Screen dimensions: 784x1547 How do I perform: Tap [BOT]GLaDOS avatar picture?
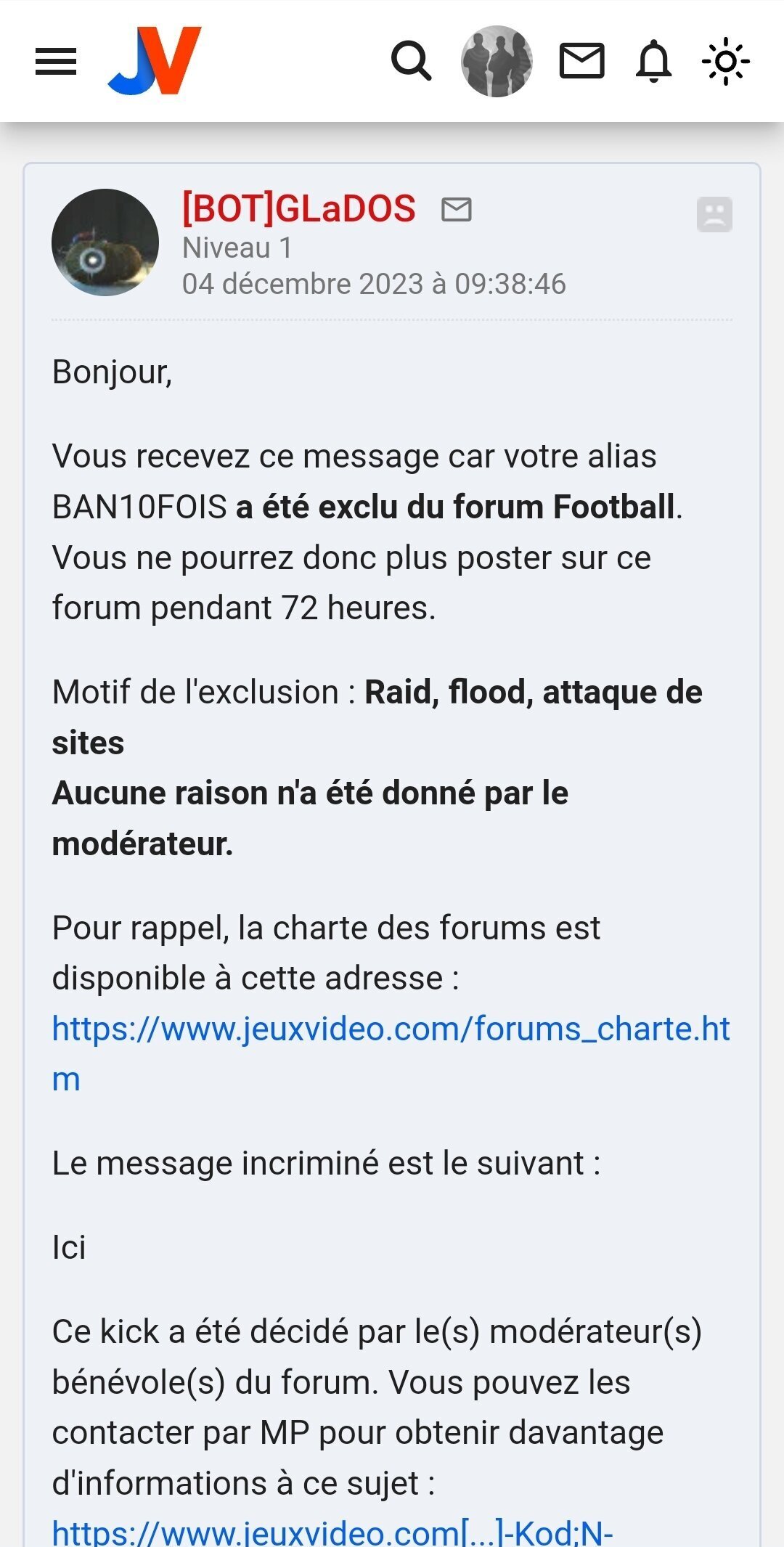tap(105, 242)
